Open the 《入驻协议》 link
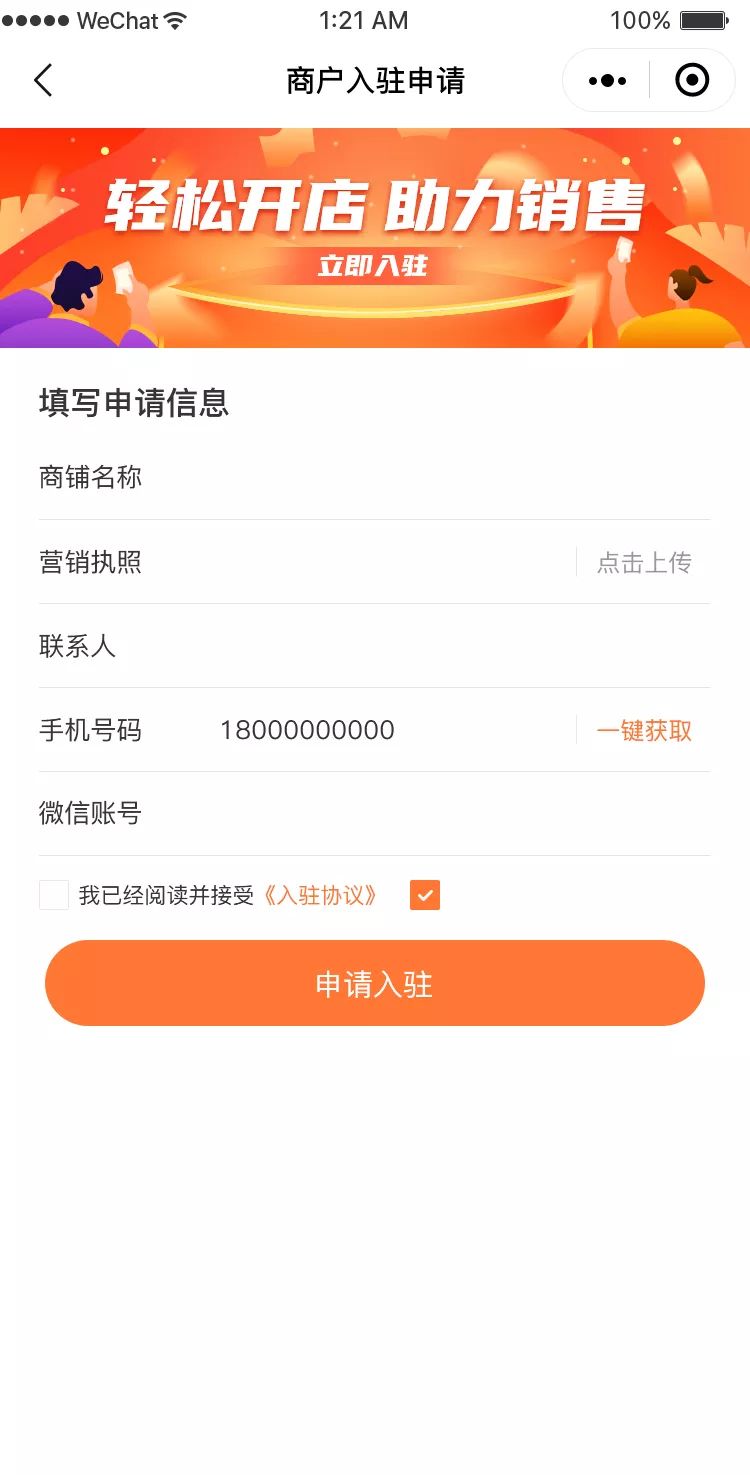Image resolution: width=750 pixels, height=1475 pixels. (320, 895)
